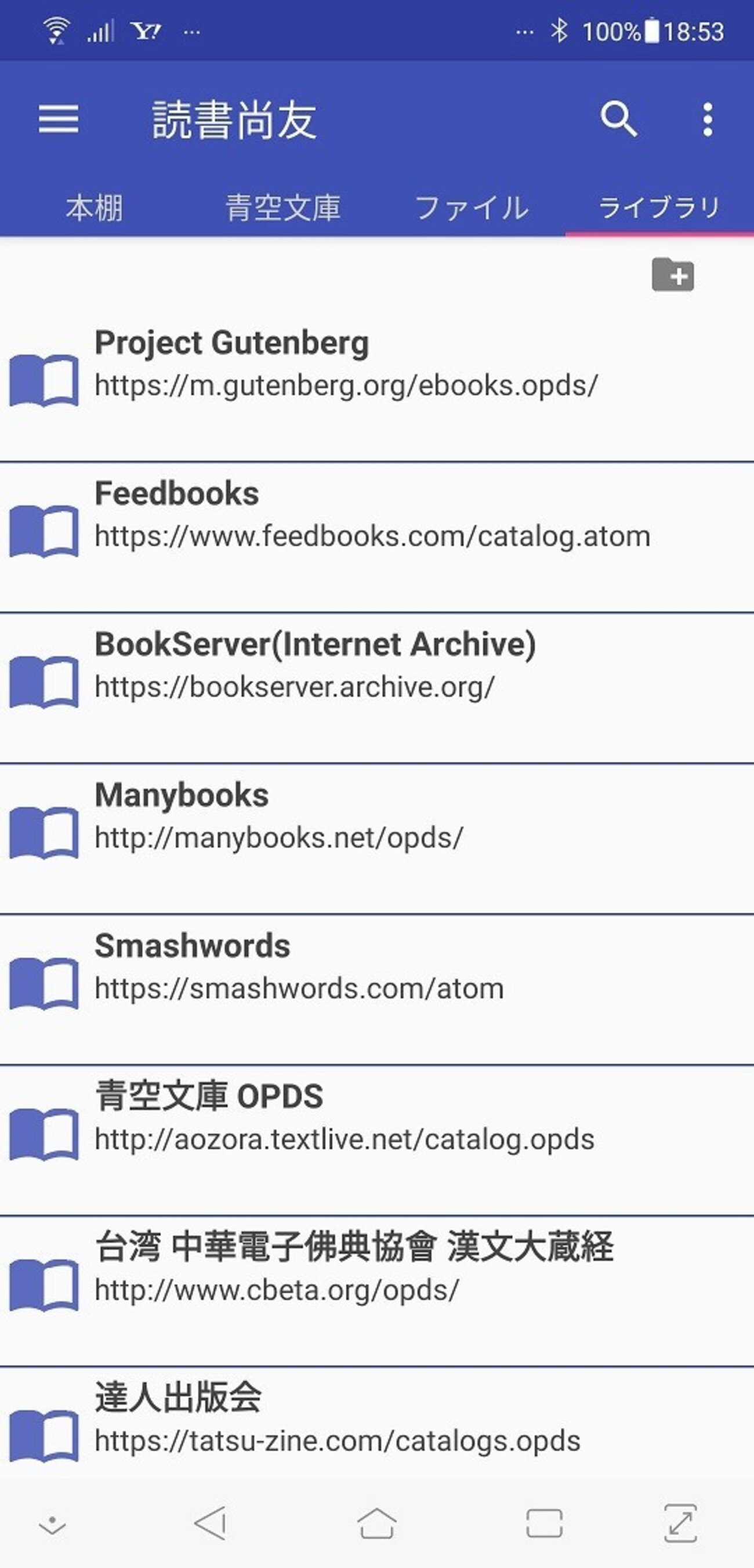Switch to the ファイル tab
The width and height of the screenshot is (754, 1568).
(472, 208)
